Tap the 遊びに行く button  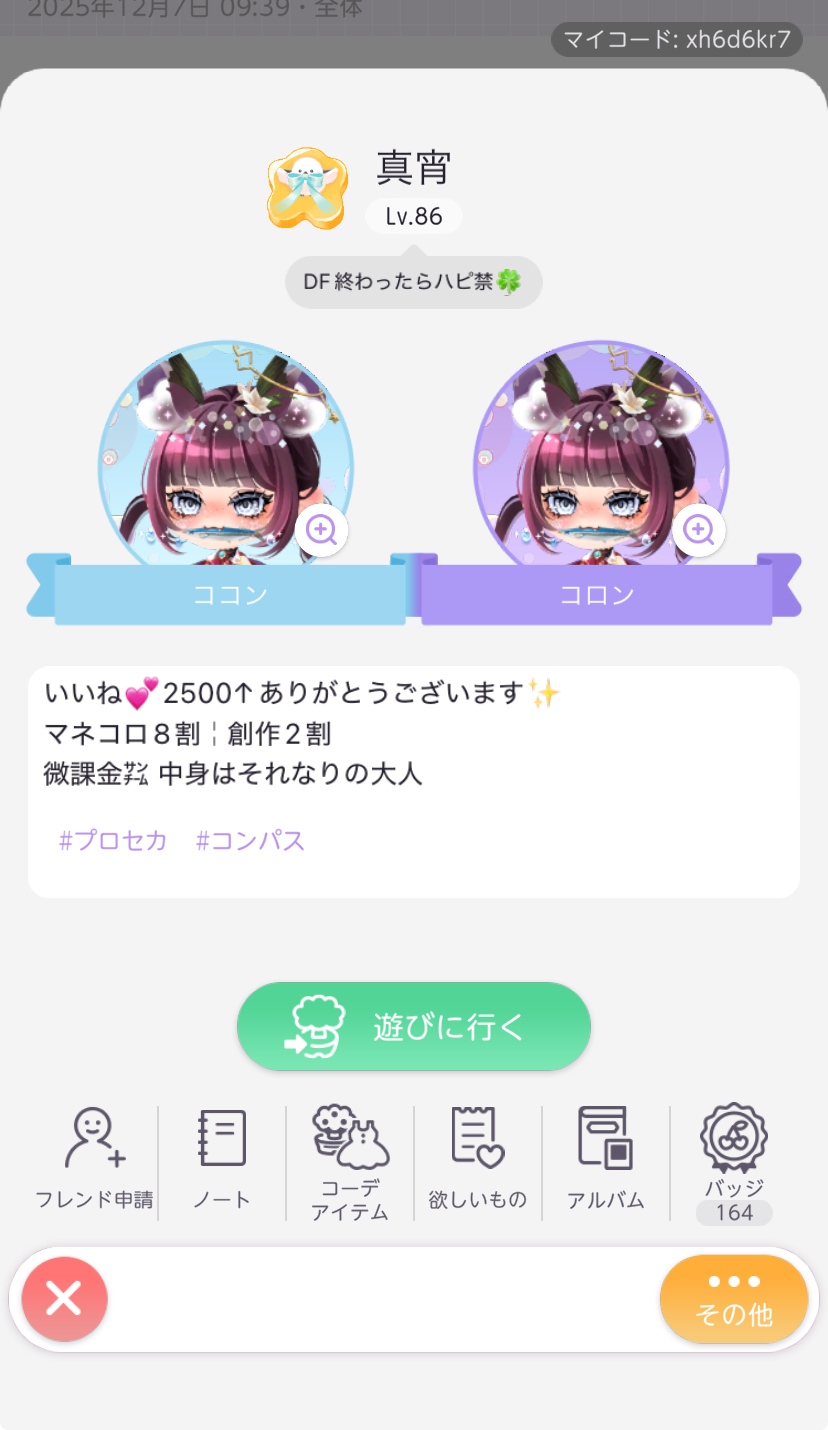(414, 1026)
